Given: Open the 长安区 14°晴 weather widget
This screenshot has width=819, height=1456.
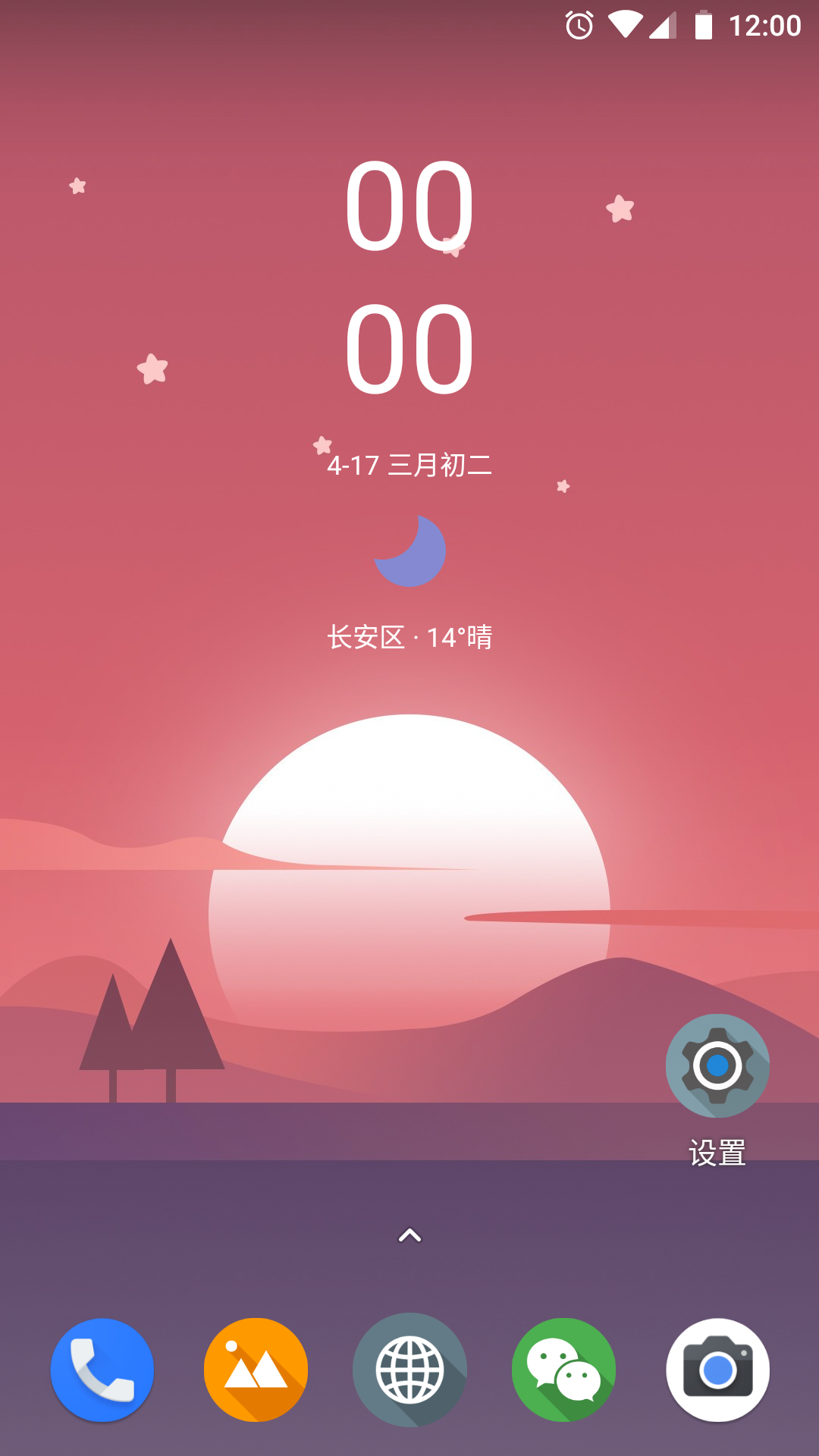Looking at the screenshot, I should point(409,637).
